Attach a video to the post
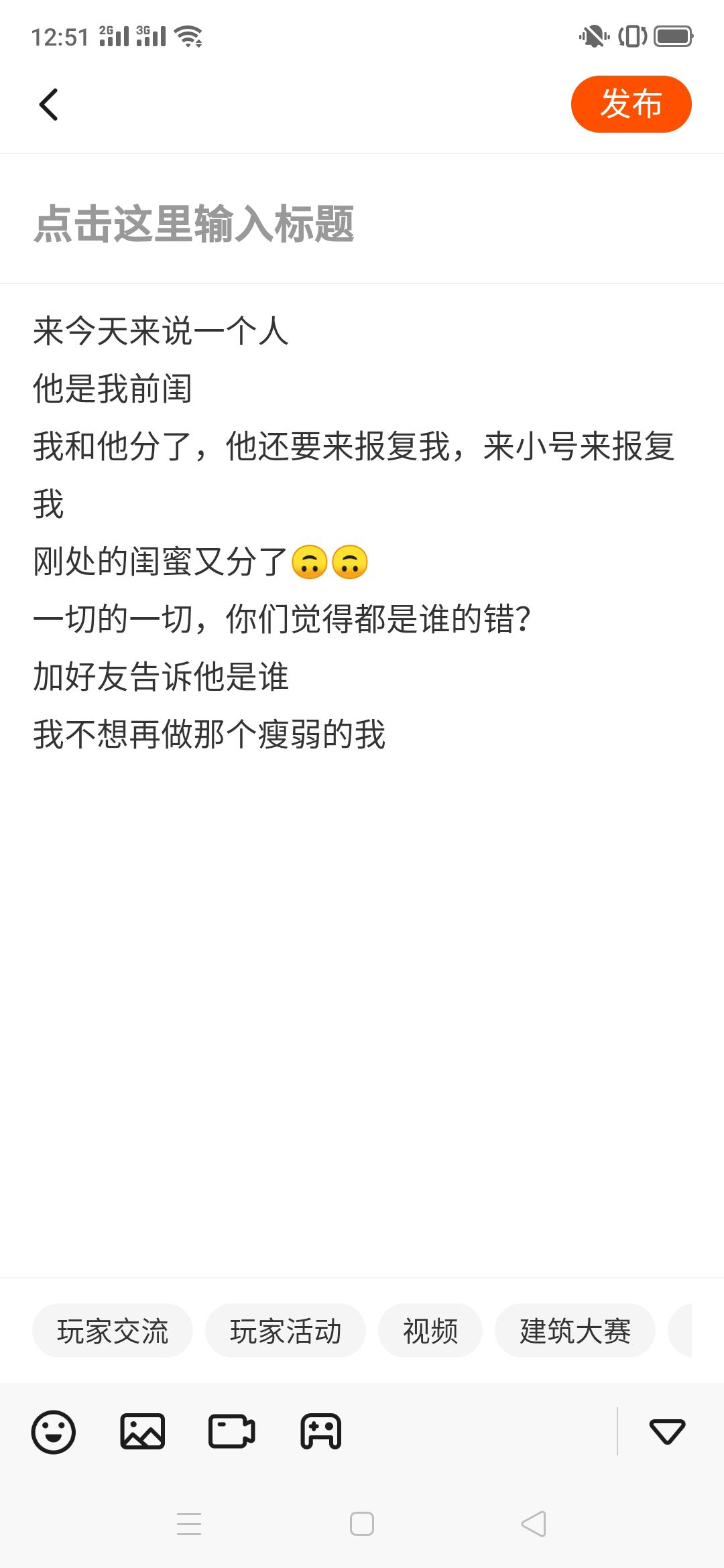The height and width of the screenshot is (1568, 724). coord(232,1432)
